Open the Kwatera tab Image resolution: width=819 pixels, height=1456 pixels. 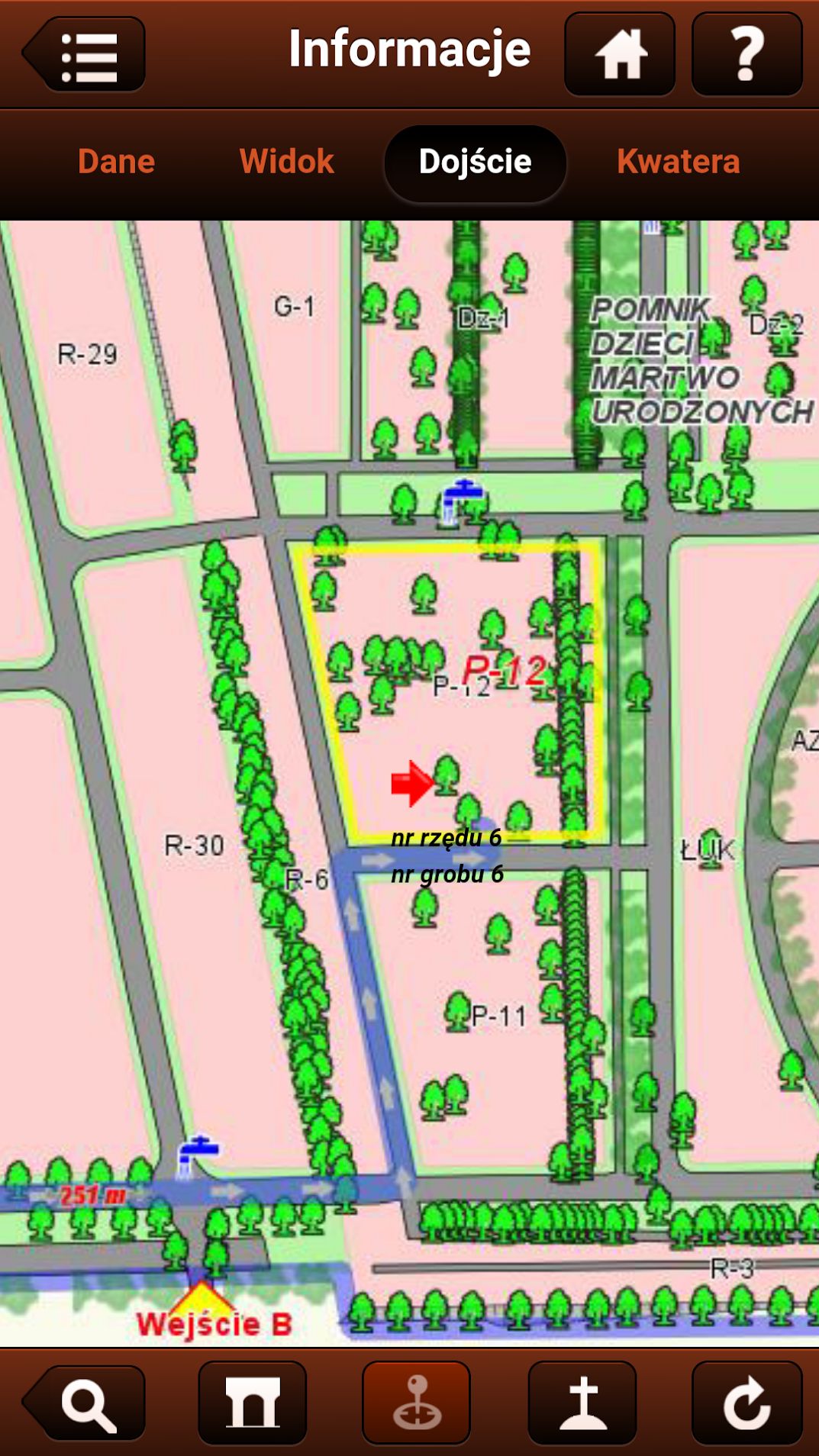point(679,162)
